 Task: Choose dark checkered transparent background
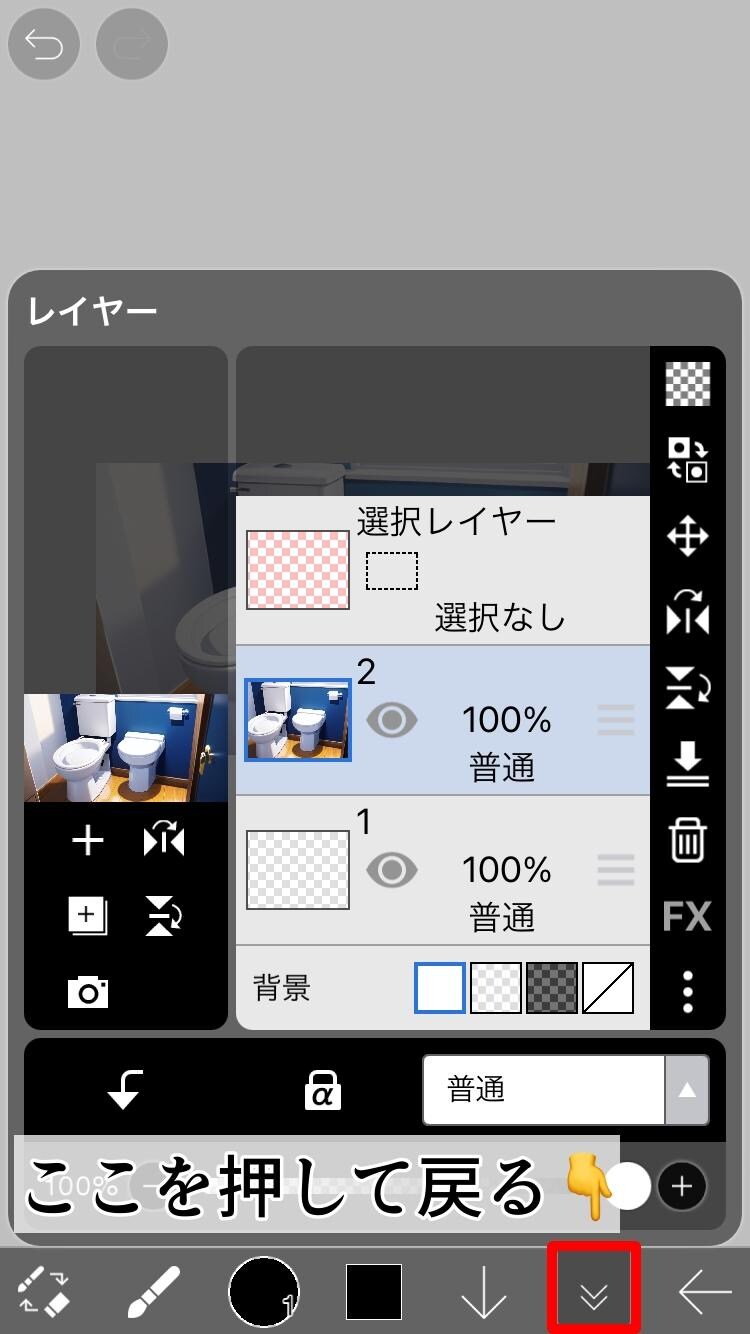[x=552, y=988]
